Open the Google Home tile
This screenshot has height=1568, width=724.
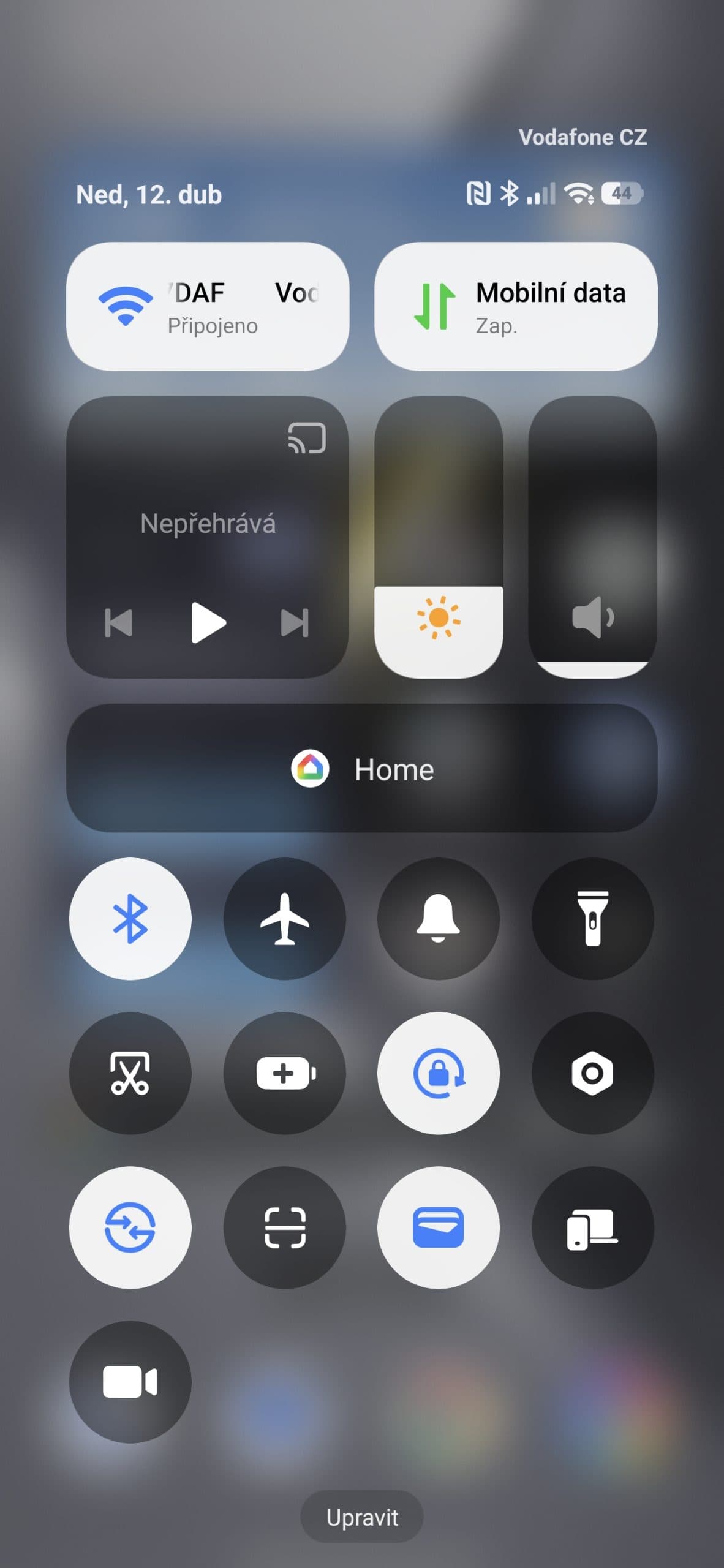point(361,768)
